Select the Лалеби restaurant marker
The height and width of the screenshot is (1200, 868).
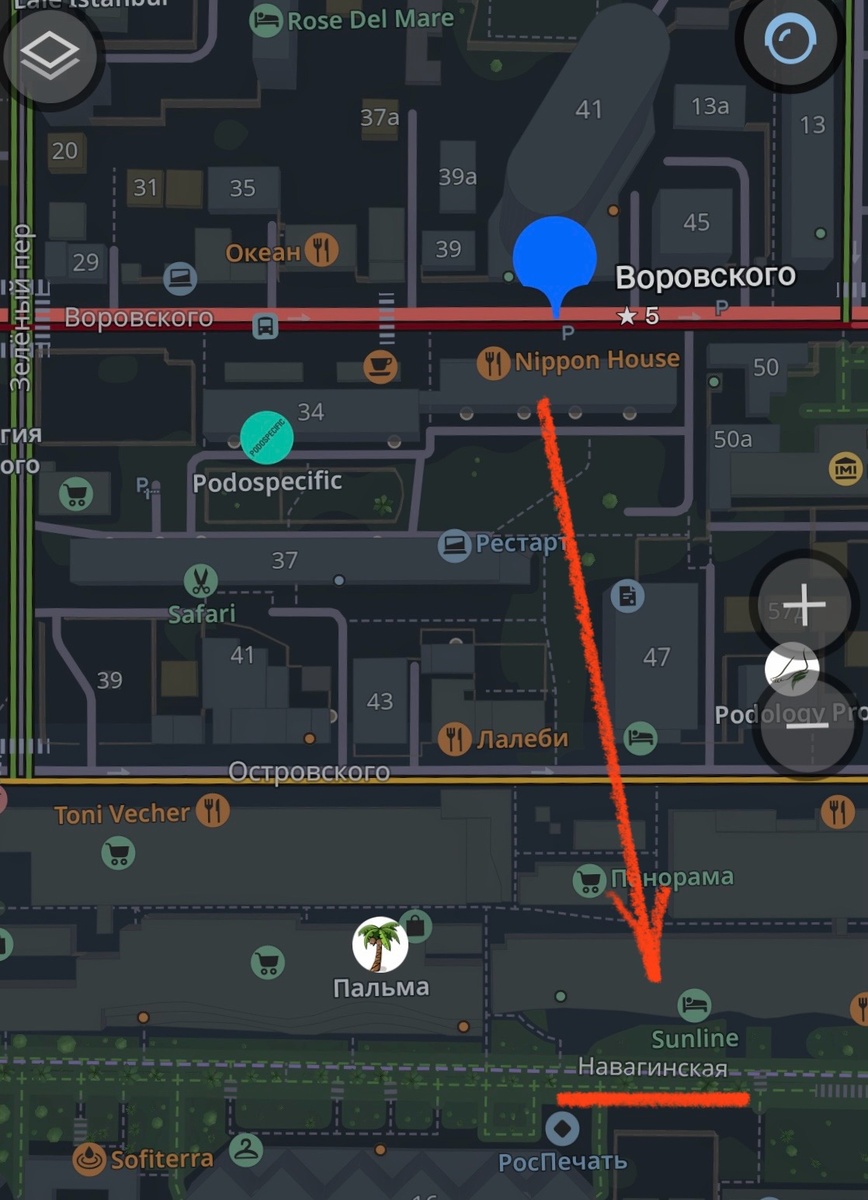pos(455,739)
